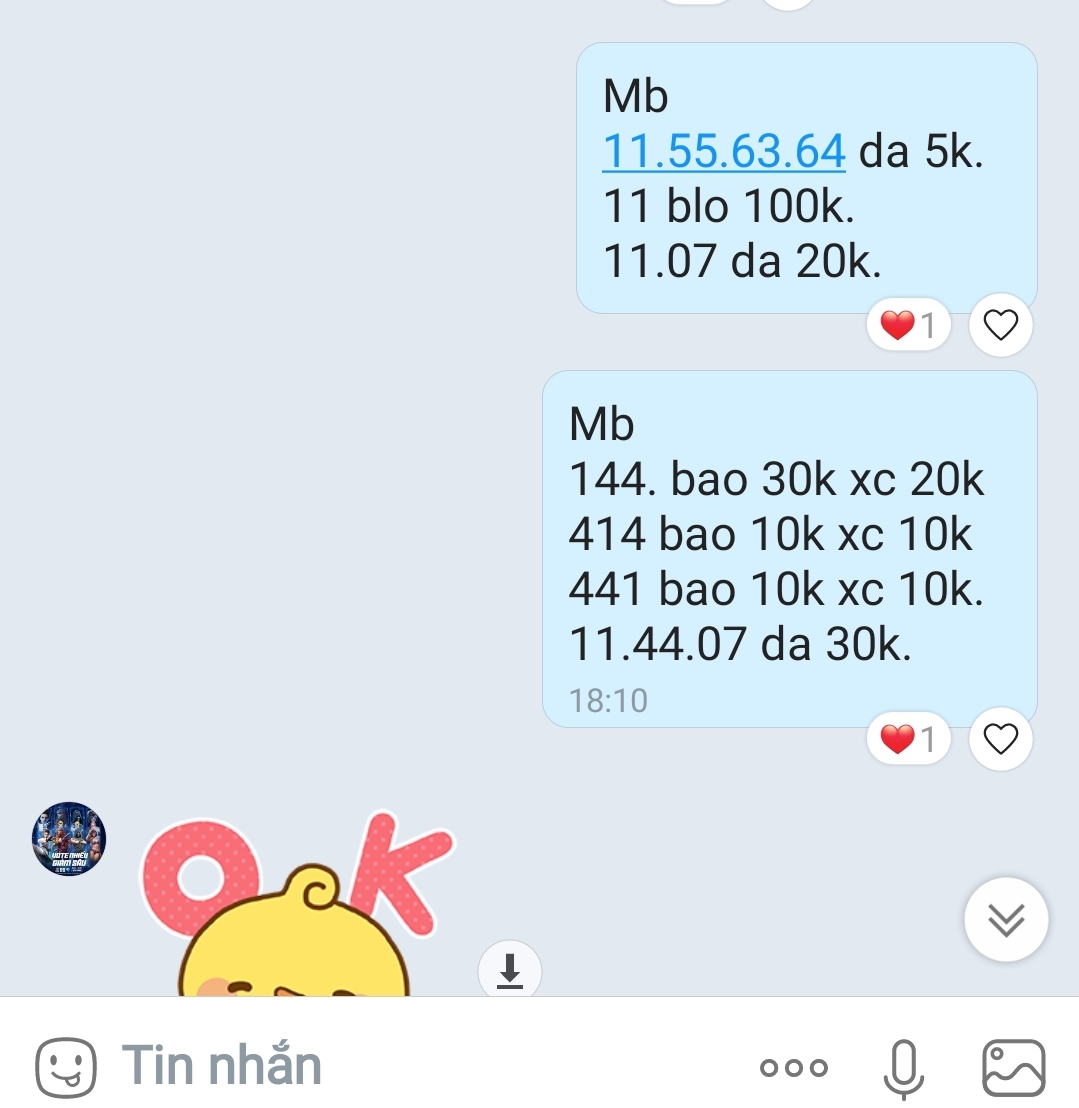Image resolution: width=1079 pixels, height=1108 pixels.
Task: Like the message ending with 11.07 da 20k
Action: [x=1001, y=325]
